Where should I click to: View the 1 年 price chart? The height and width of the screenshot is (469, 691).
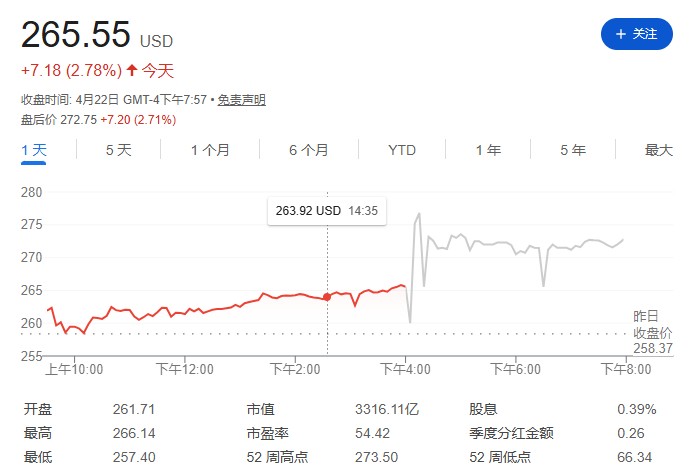pos(488,150)
